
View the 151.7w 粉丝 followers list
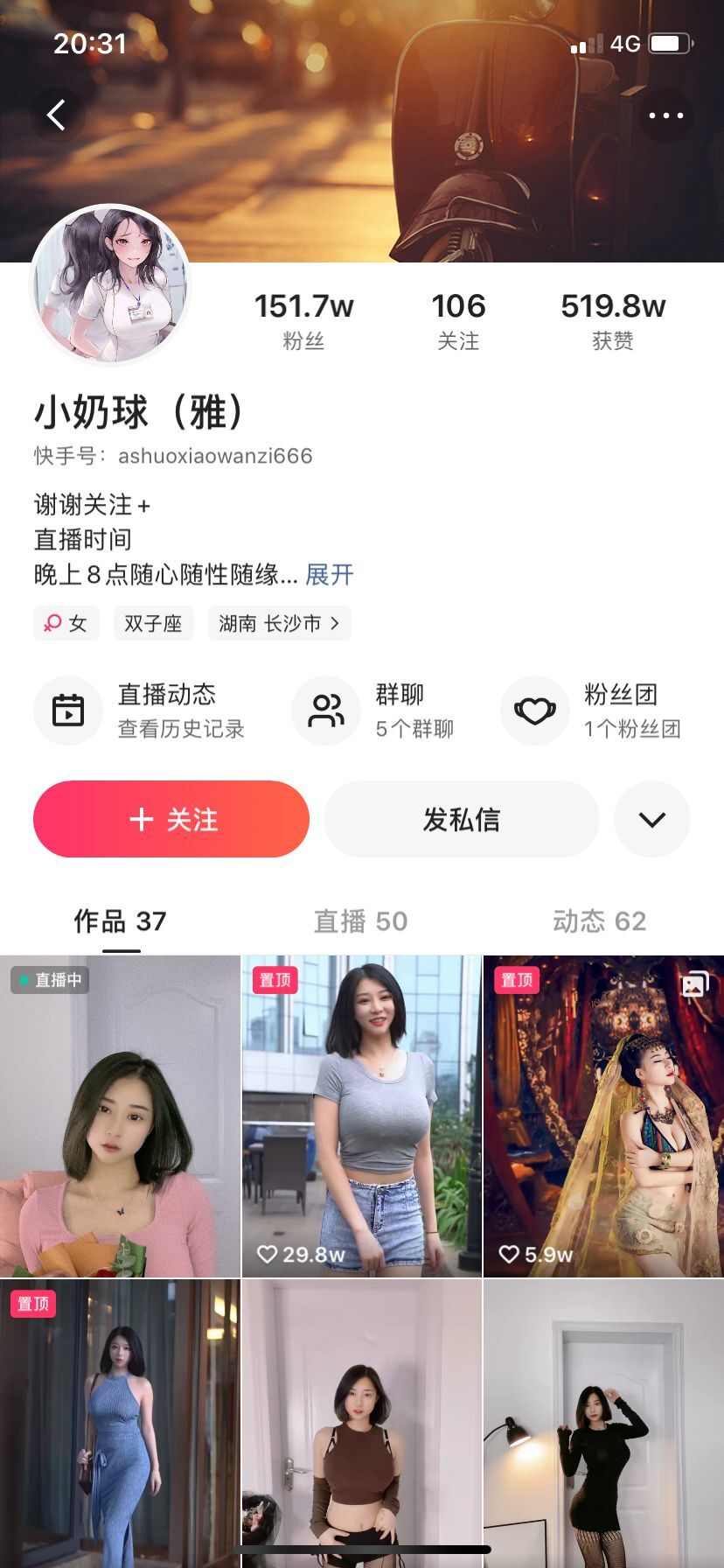303,321
